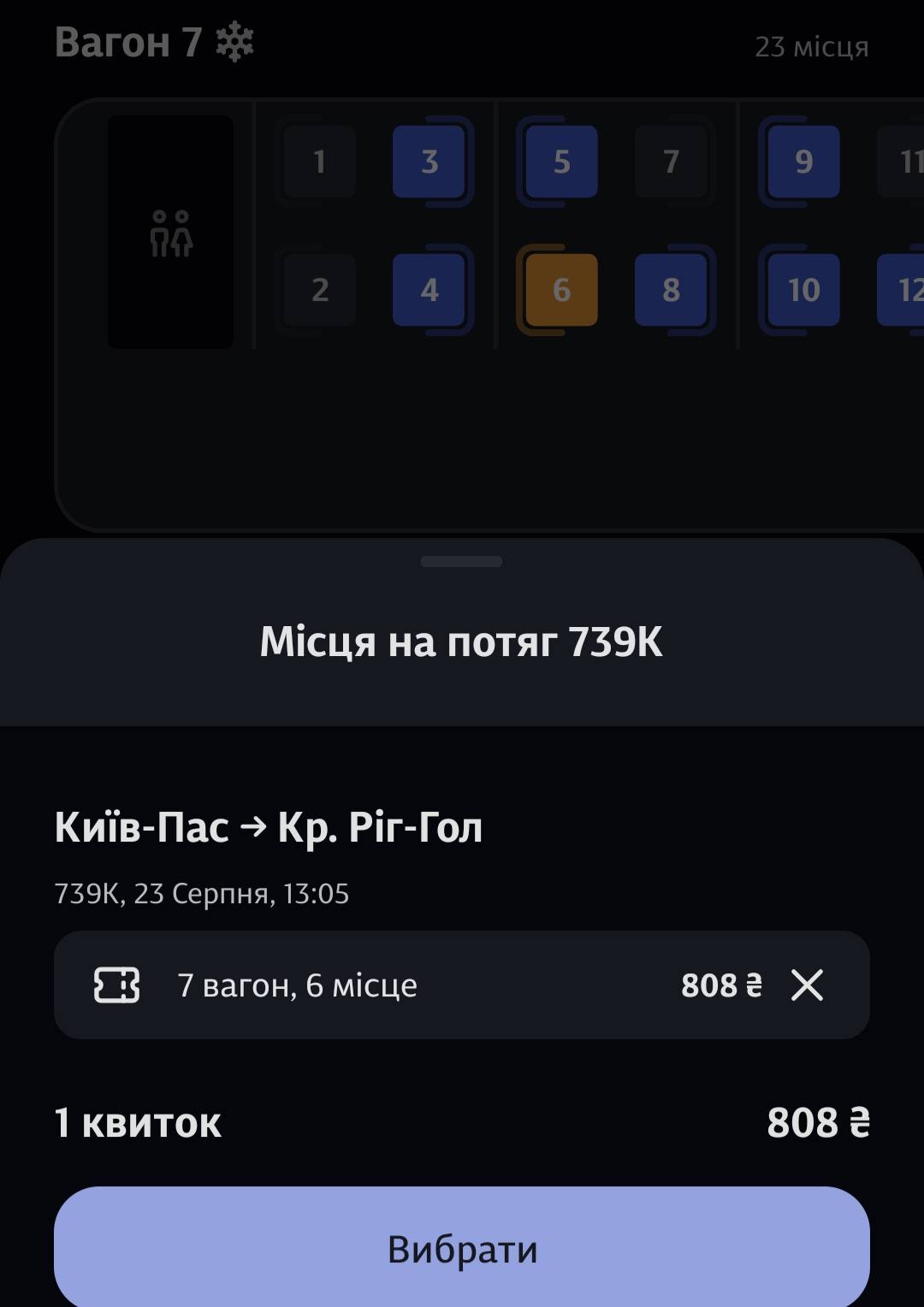Image resolution: width=924 pixels, height=1307 pixels.
Task: Remove the 7 вагон, 6 місце ticket
Action: point(807,985)
